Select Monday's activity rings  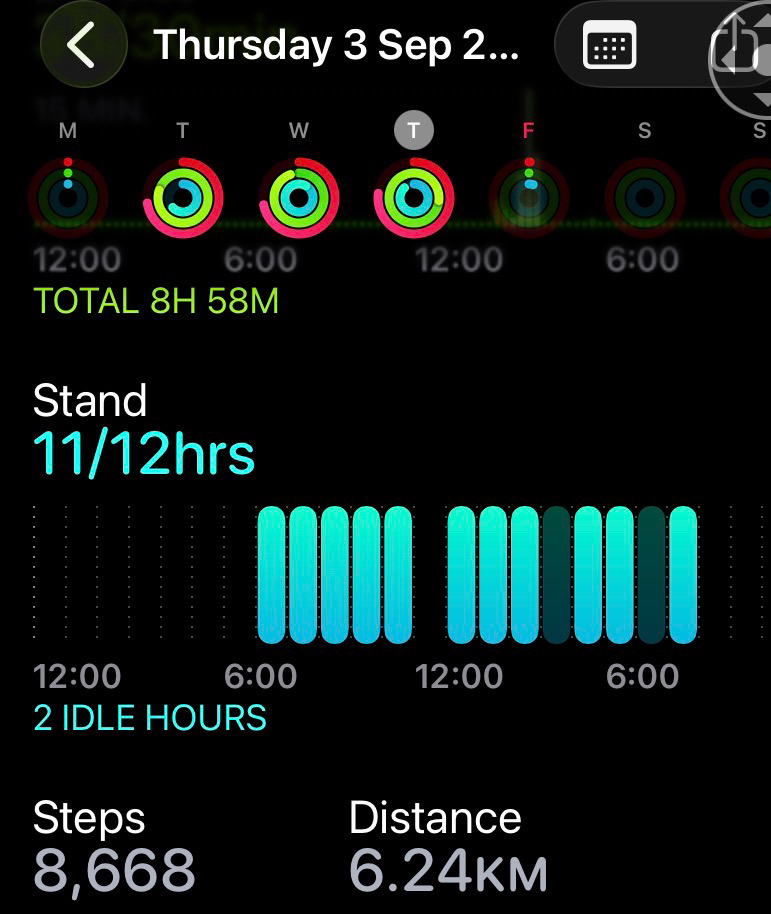(68, 198)
